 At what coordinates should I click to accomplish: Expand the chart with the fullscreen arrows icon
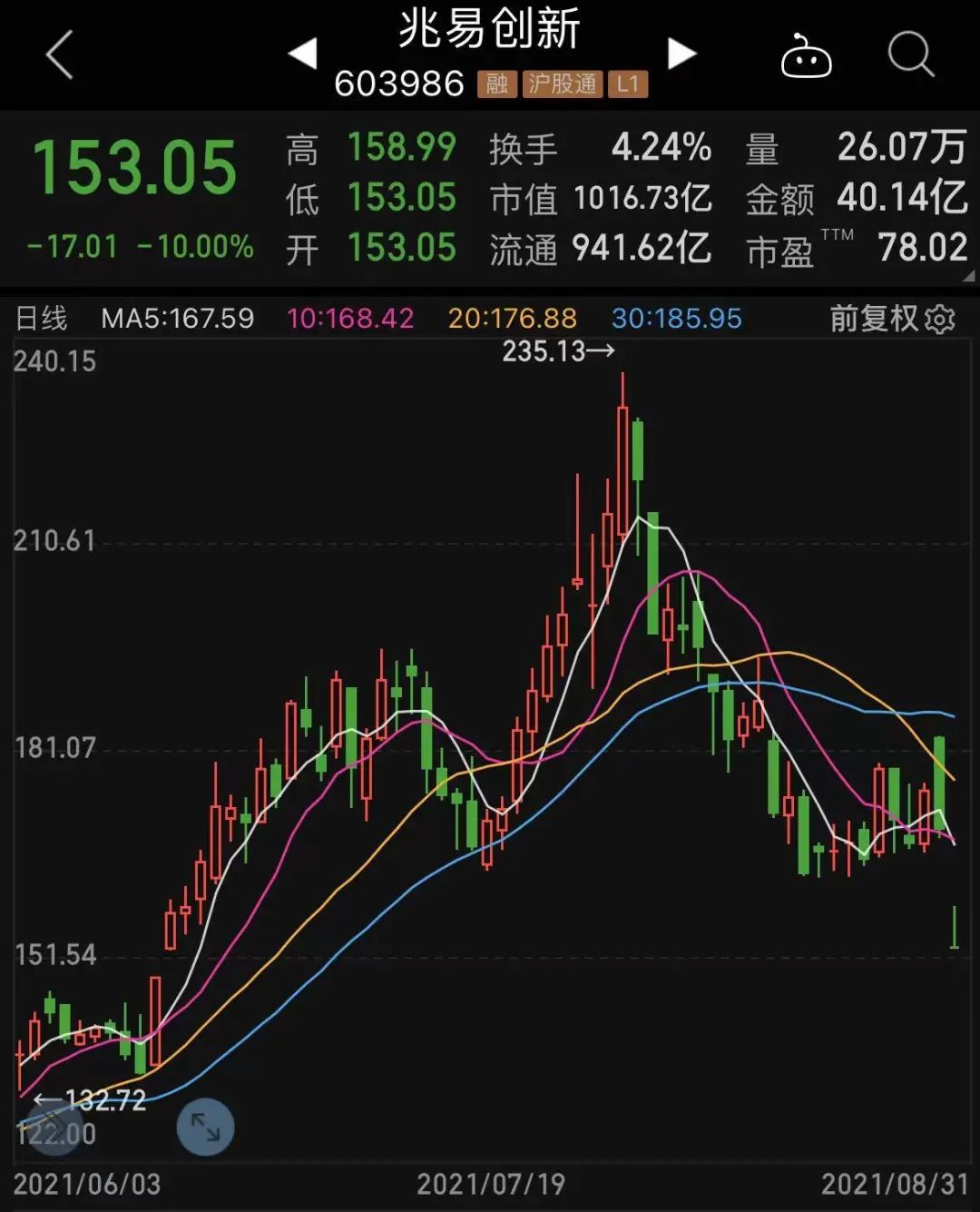point(203,1128)
